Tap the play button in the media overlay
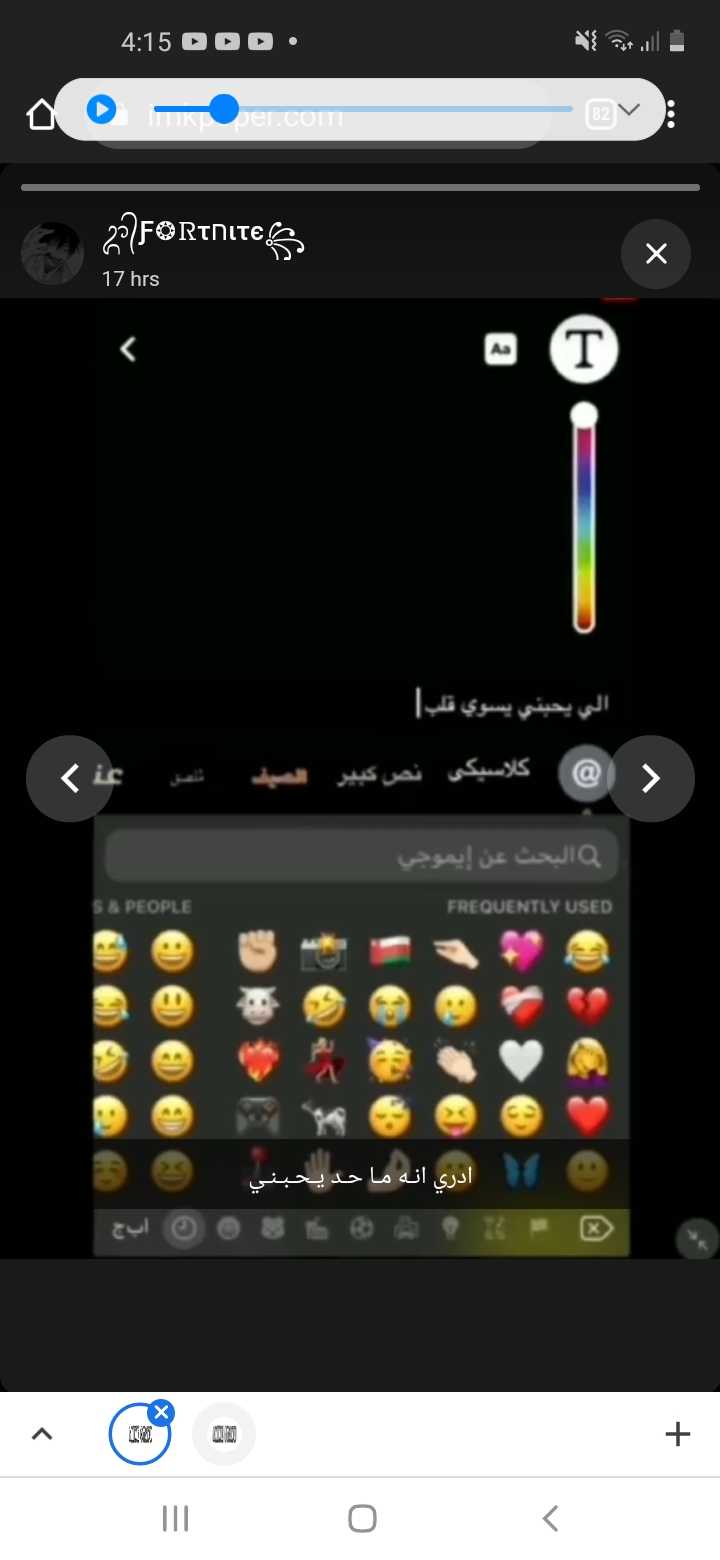This screenshot has height=1560, width=720. pyautogui.click(x=101, y=109)
